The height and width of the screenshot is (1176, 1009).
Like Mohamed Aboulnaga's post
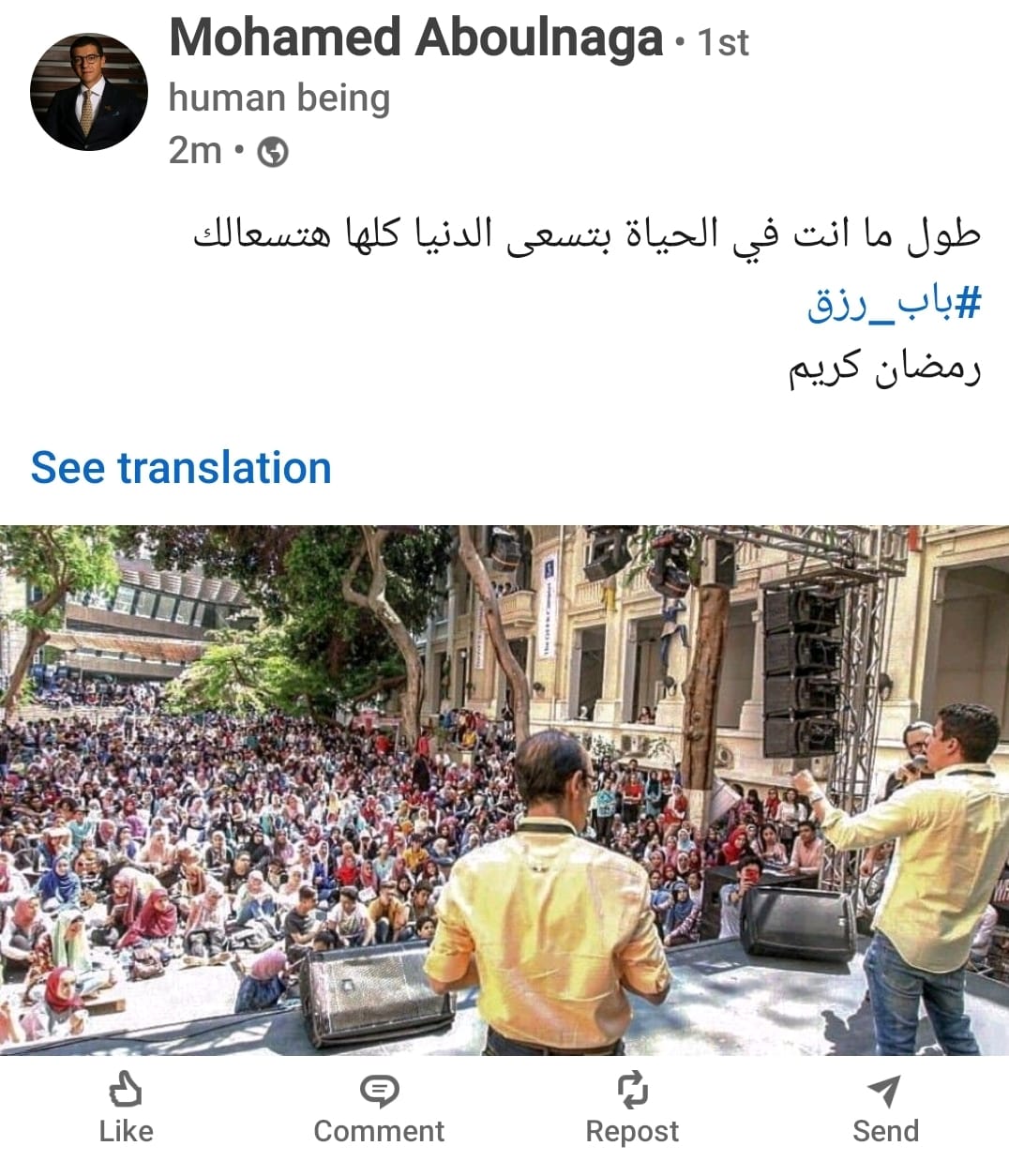[126, 1108]
